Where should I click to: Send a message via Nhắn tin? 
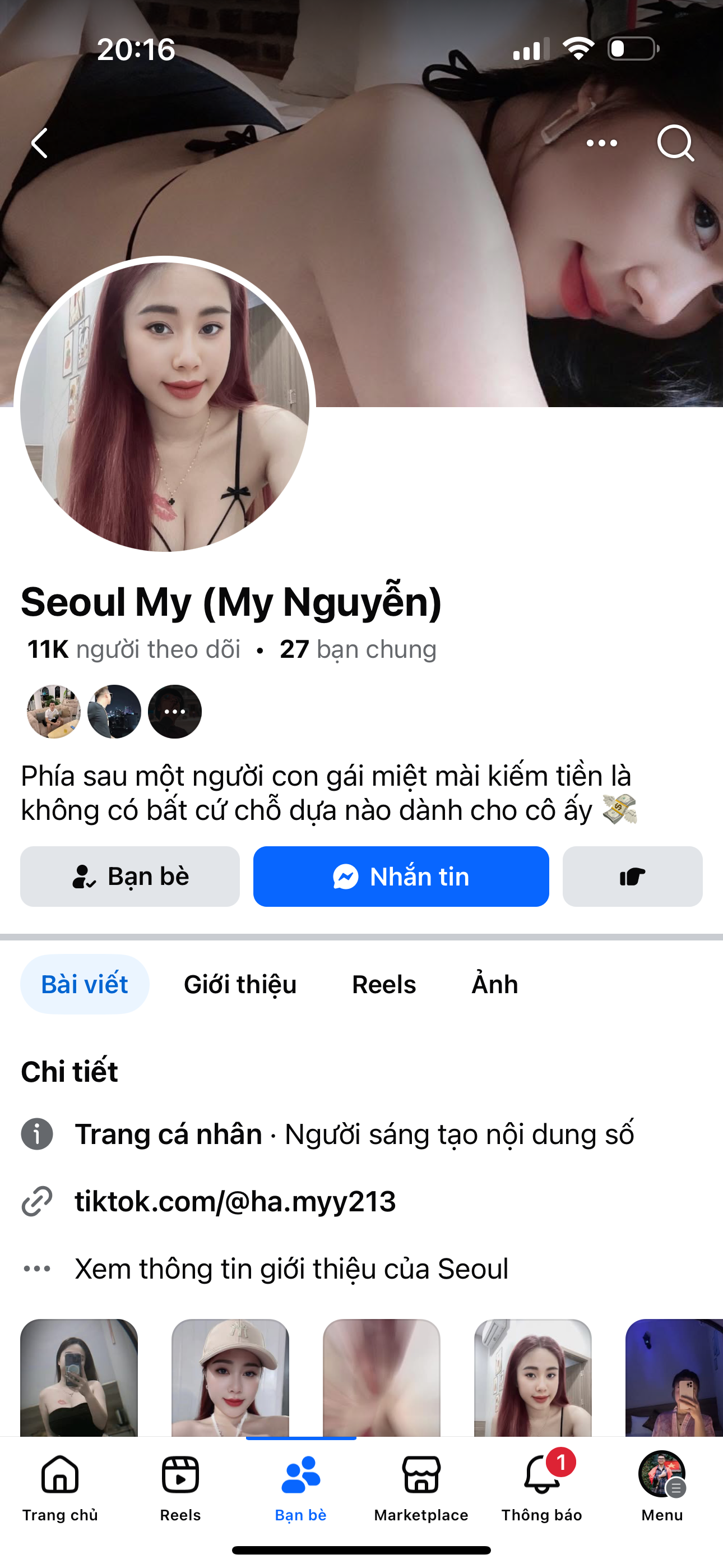coord(401,877)
